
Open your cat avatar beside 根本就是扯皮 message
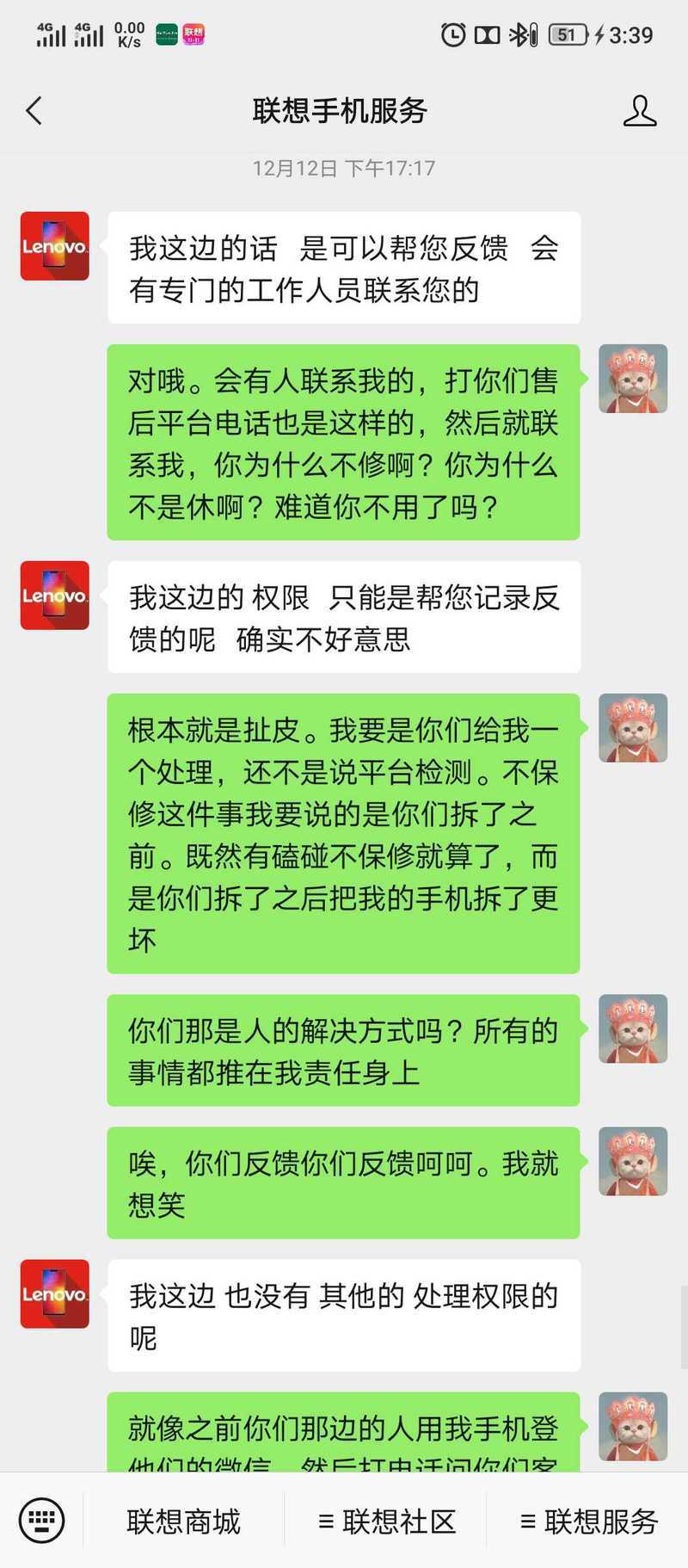point(633,728)
